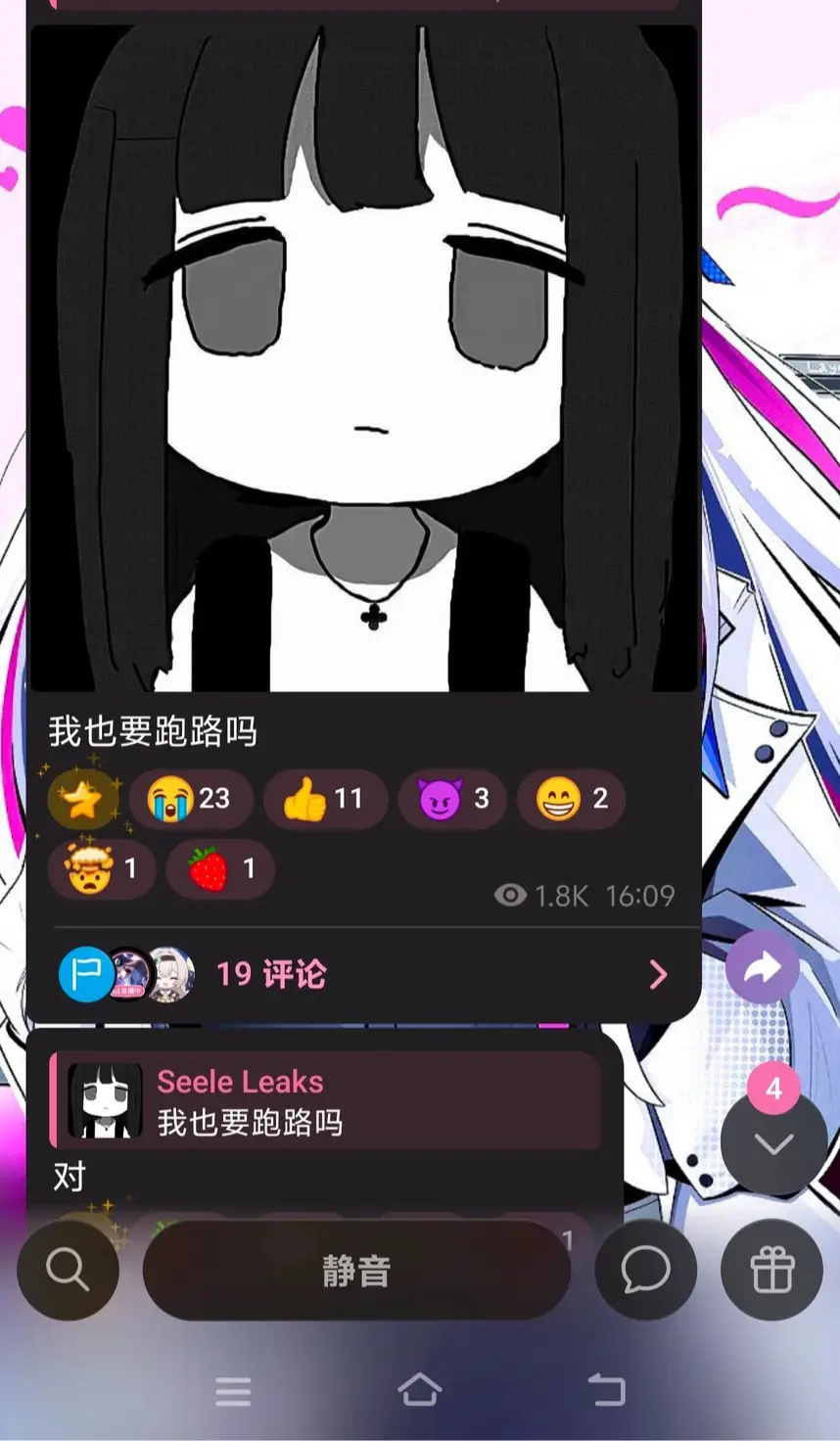Open the quoted Seele Leaks message
This screenshot has width=840, height=1441.
pyautogui.click(x=328, y=1101)
